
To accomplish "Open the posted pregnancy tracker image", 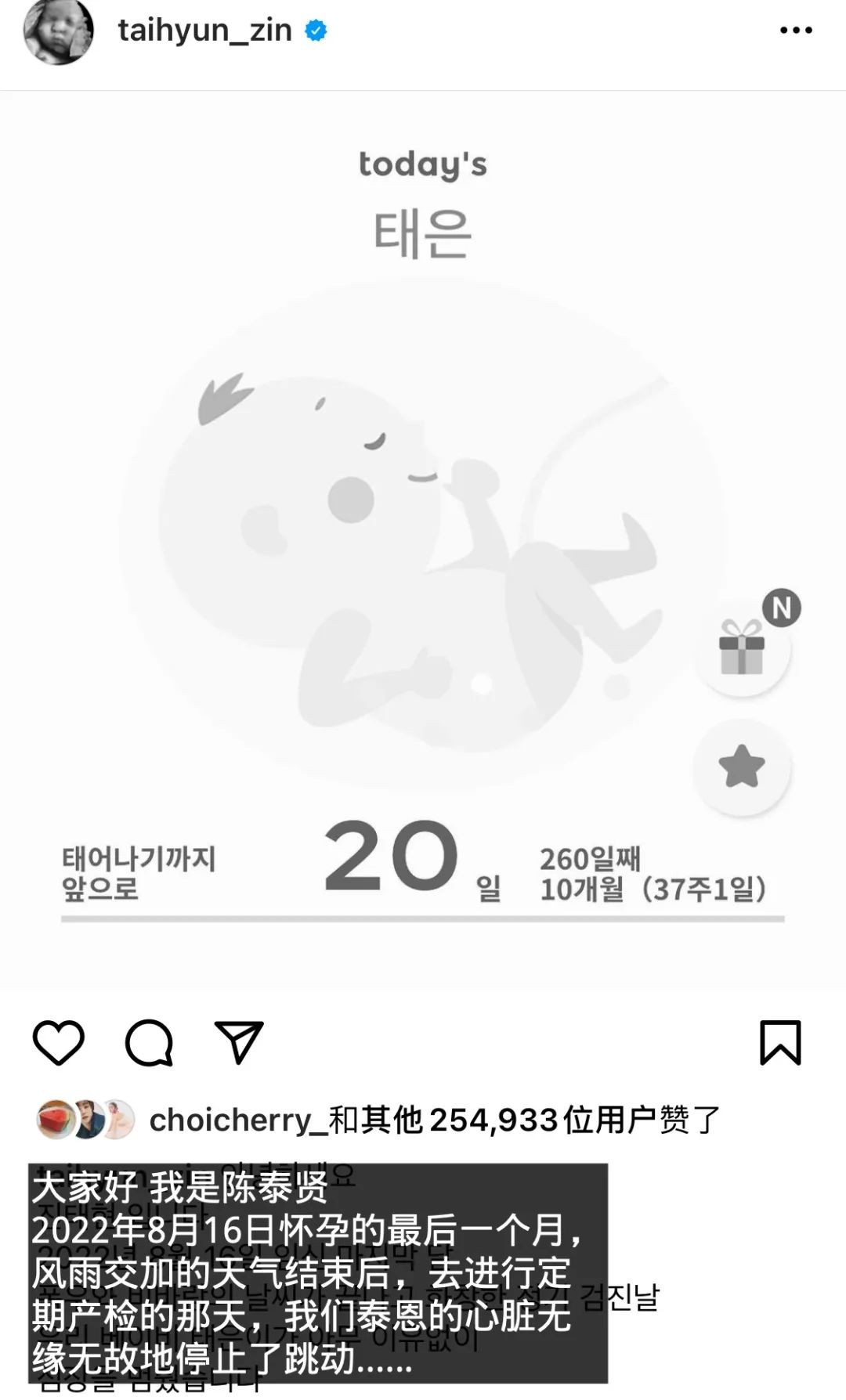I will 423,540.
